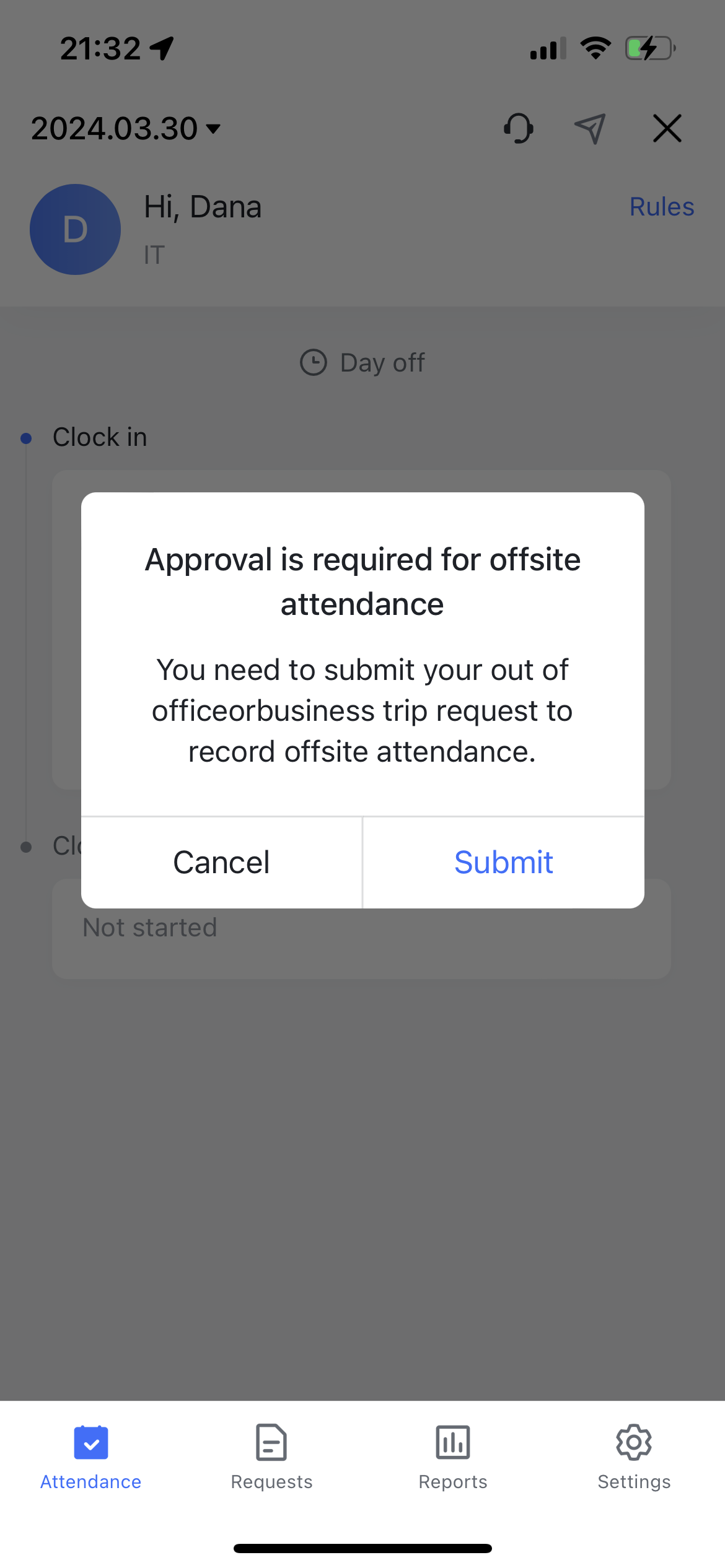Open the date dropdown 2024.03.30
725x1568 pixels.
126,129
